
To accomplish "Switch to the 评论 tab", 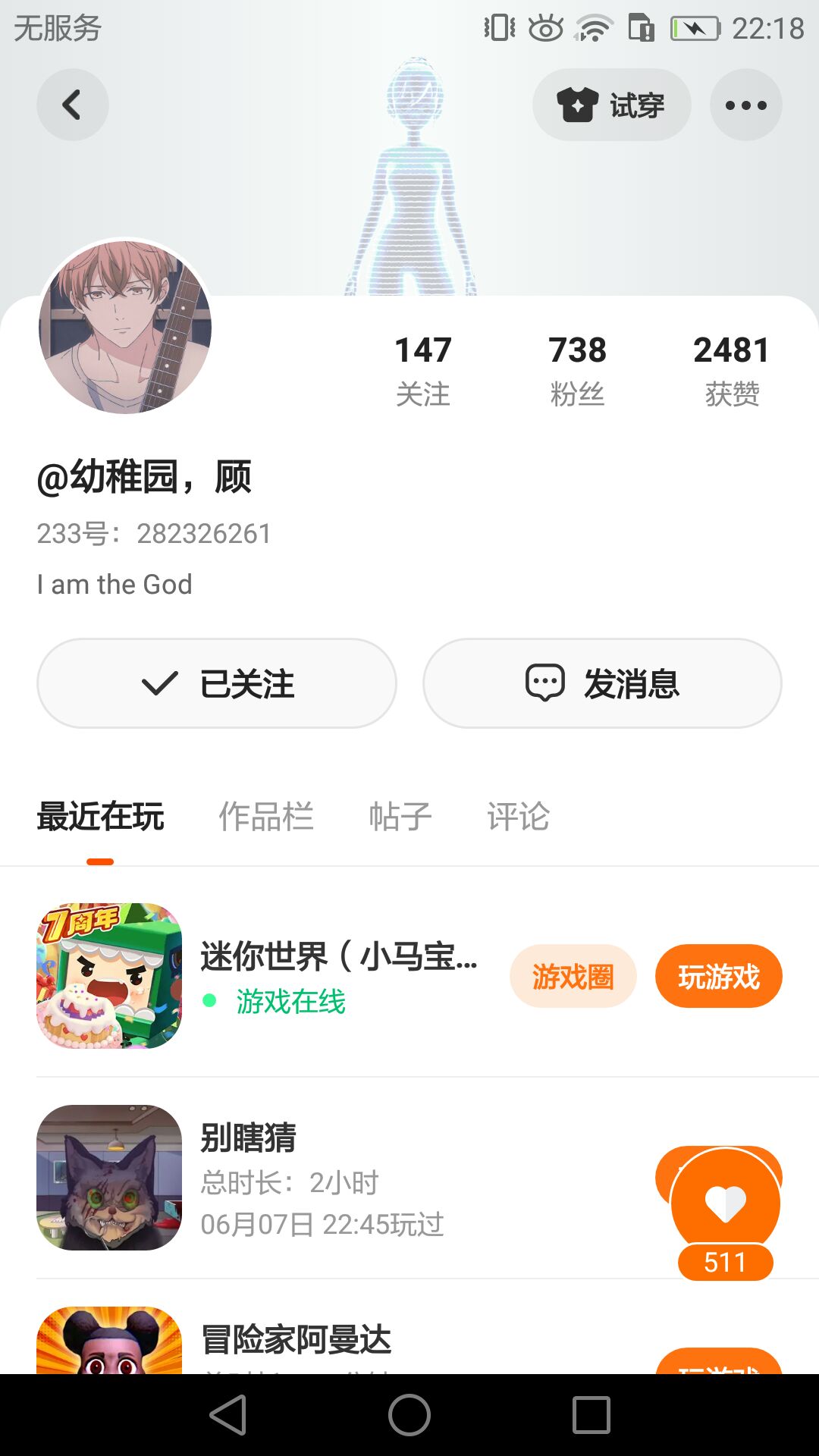I will pos(518,817).
